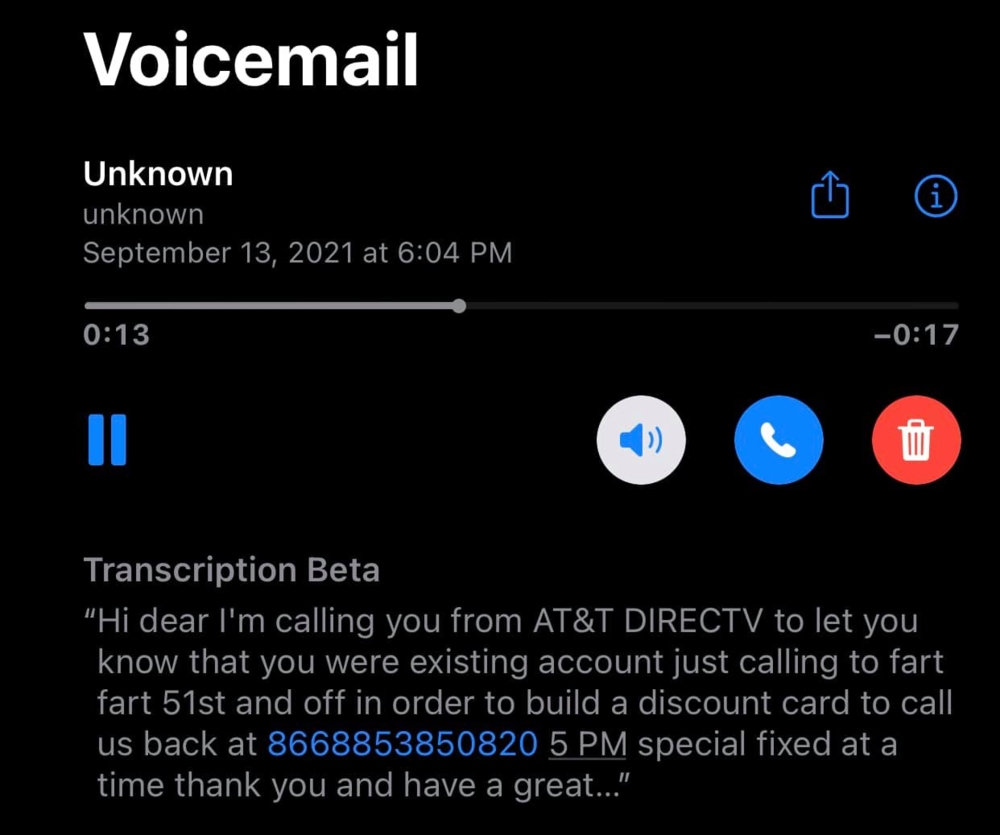
Task: Tap the phone number 8668853850820 link
Action: (x=402, y=745)
